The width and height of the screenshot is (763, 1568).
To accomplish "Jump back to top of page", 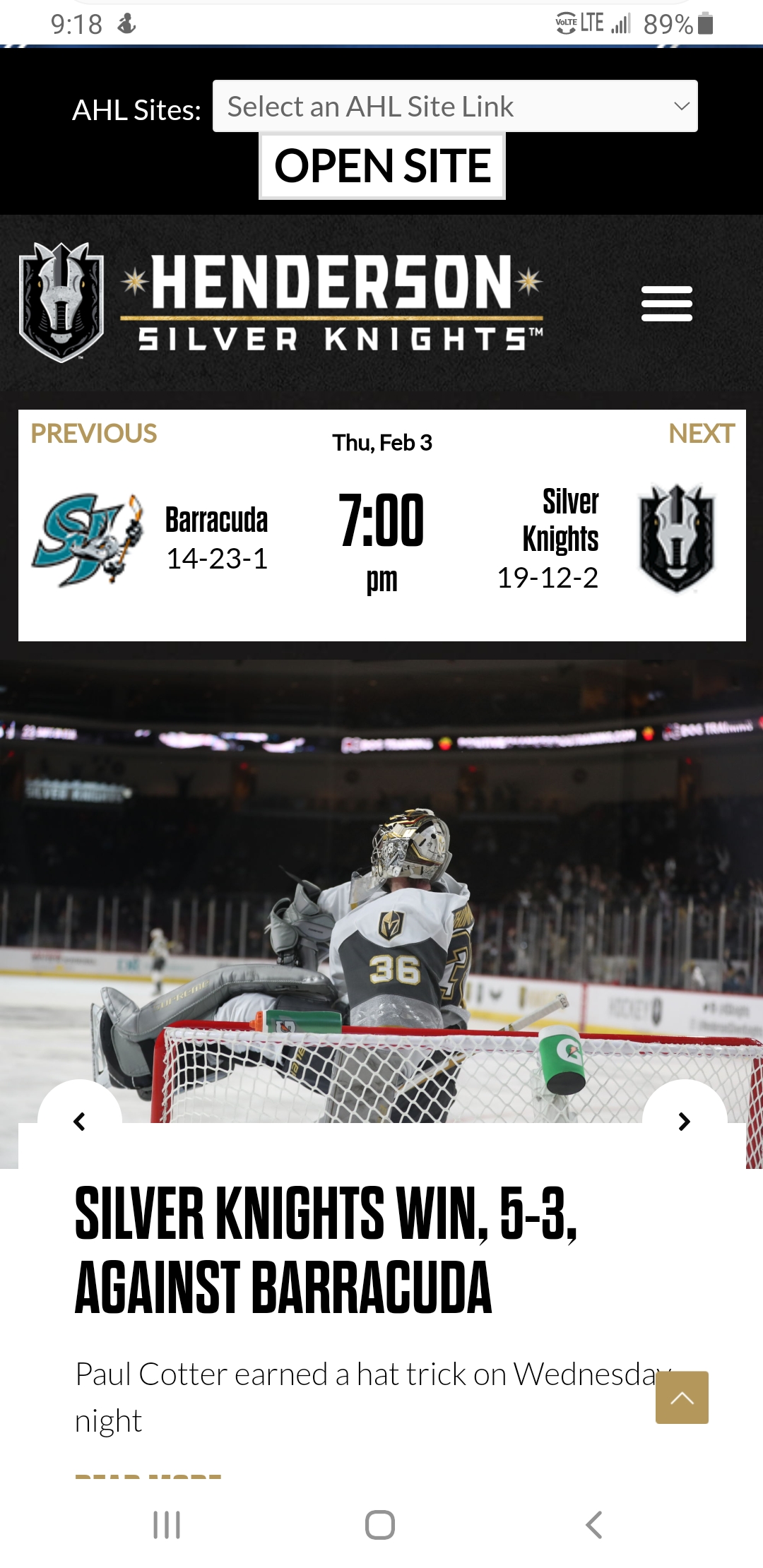I will [x=682, y=1397].
